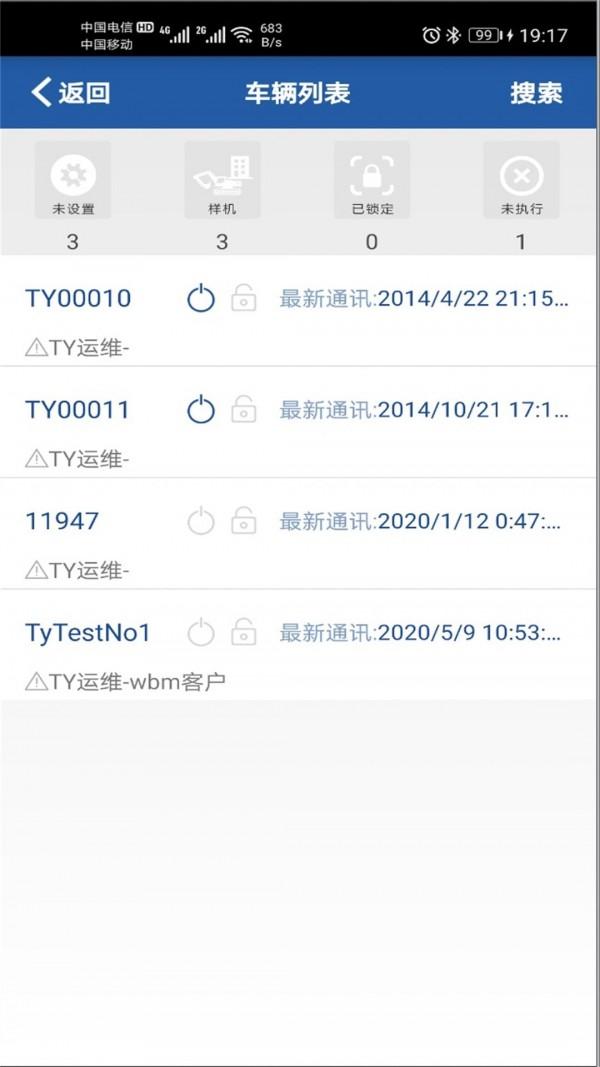
Task: Open vehicle TY00011 details
Action: (x=300, y=423)
